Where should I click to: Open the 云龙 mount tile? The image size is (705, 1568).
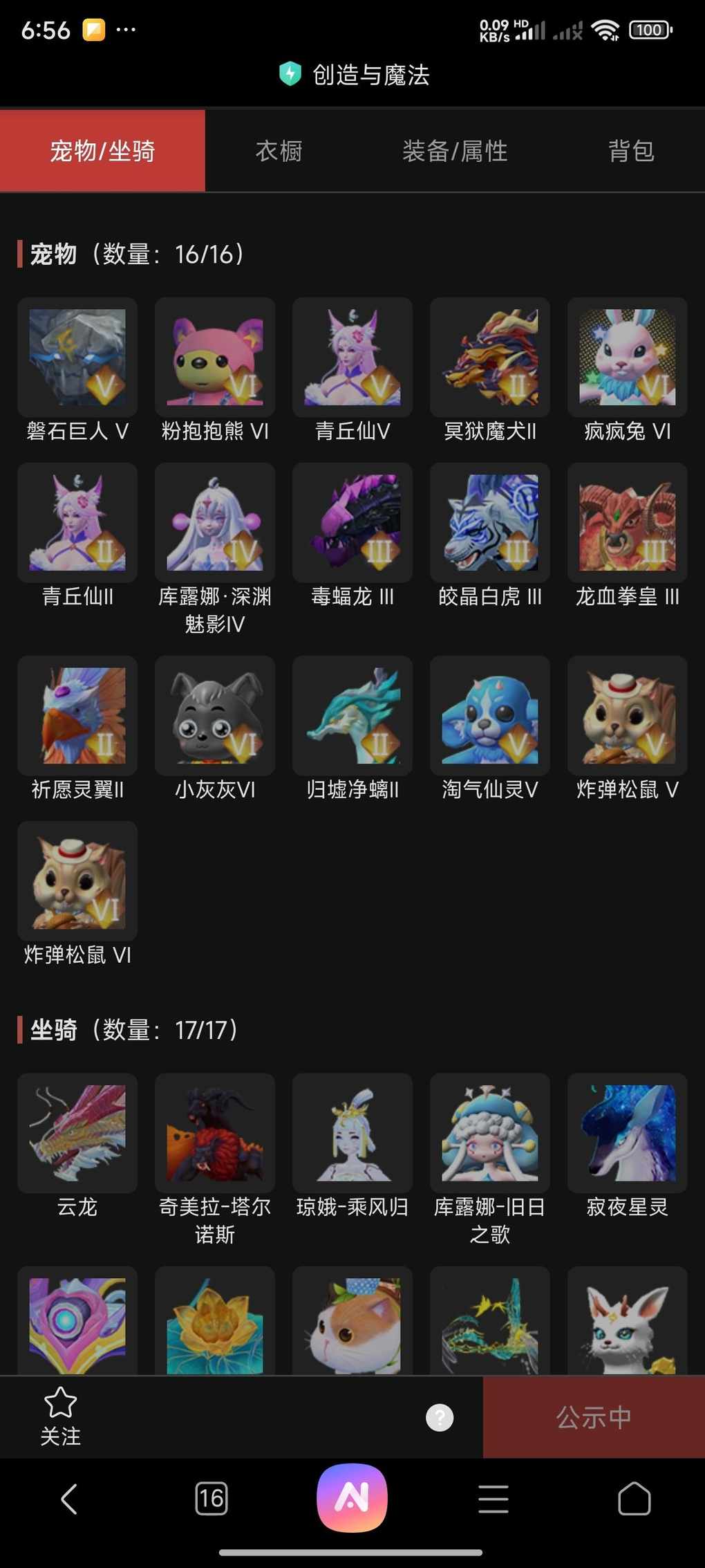(77, 1133)
